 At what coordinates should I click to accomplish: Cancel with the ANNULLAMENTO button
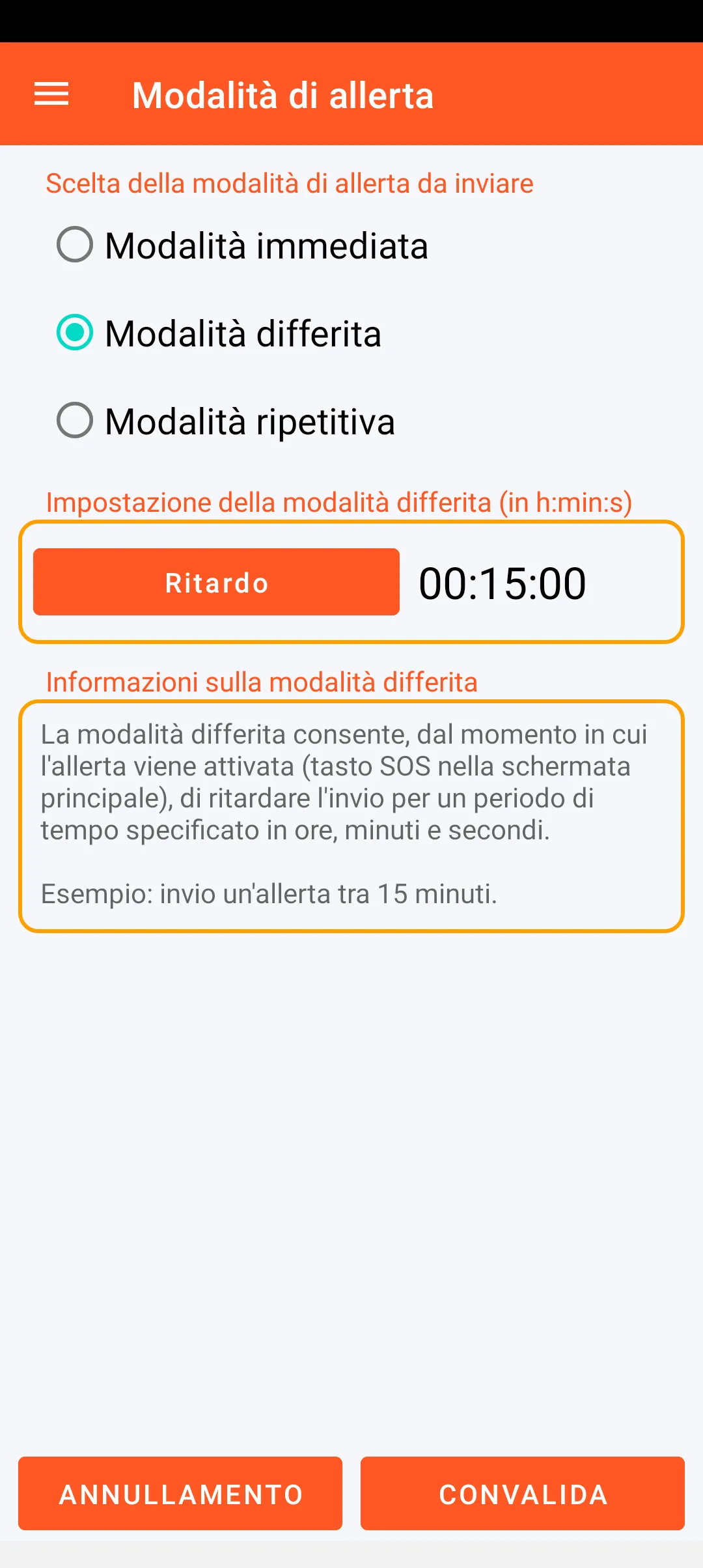click(180, 1494)
